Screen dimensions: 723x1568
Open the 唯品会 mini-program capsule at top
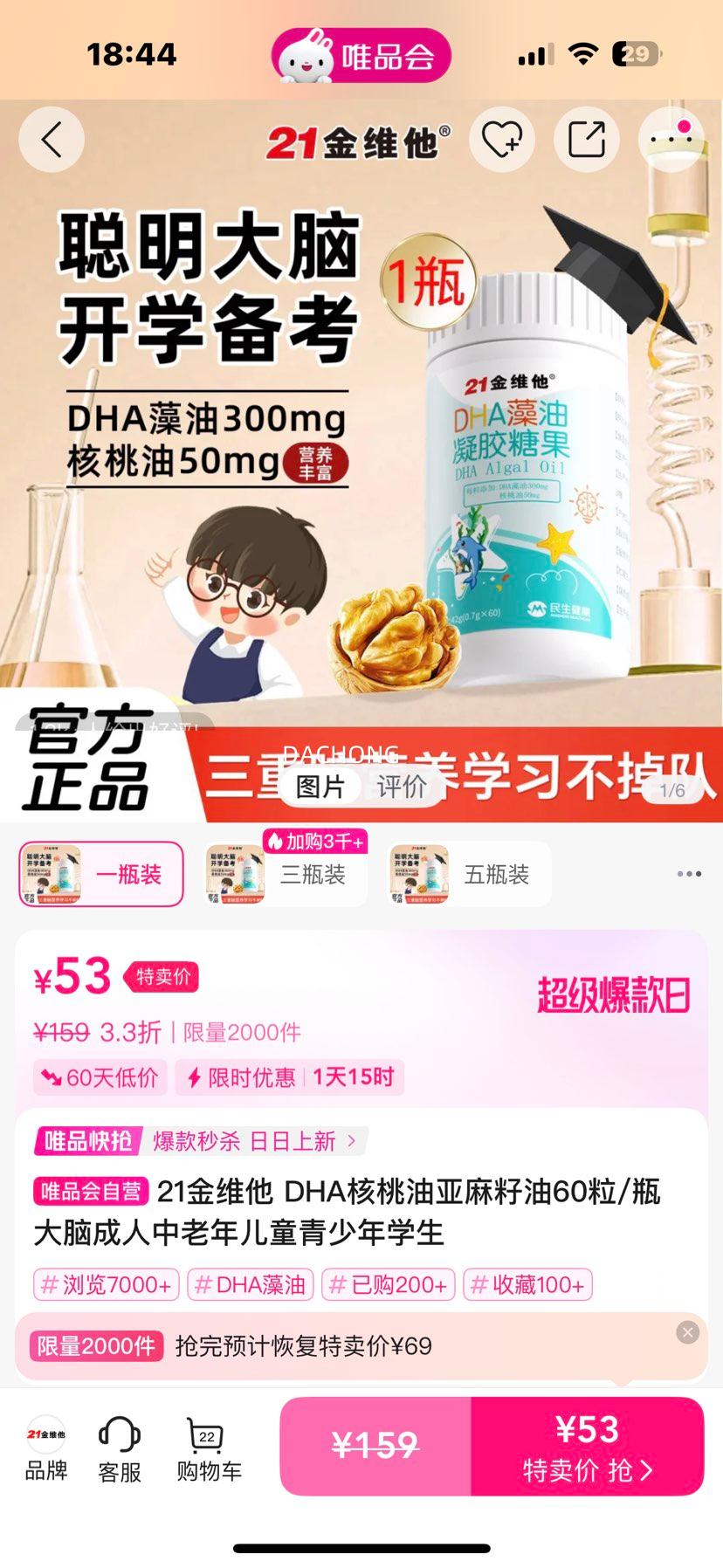tap(361, 57)
